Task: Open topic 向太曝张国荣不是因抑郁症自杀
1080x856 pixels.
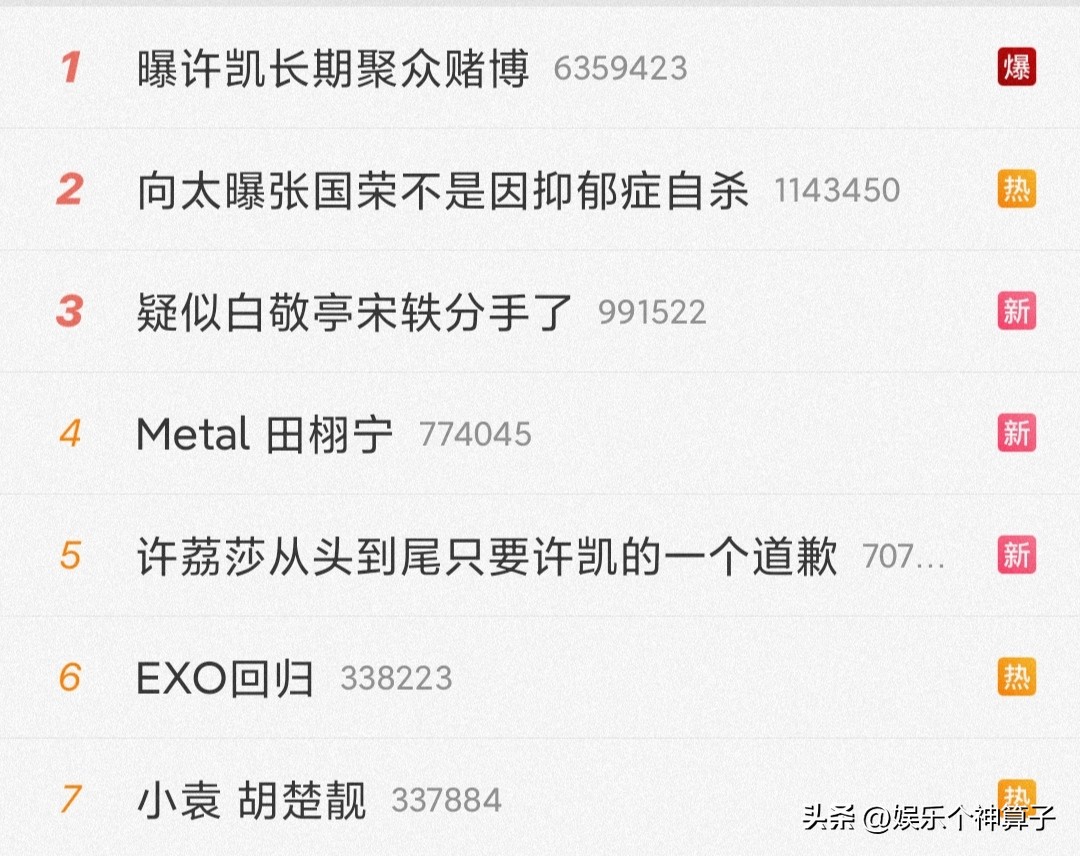Action: pos(443,191)
